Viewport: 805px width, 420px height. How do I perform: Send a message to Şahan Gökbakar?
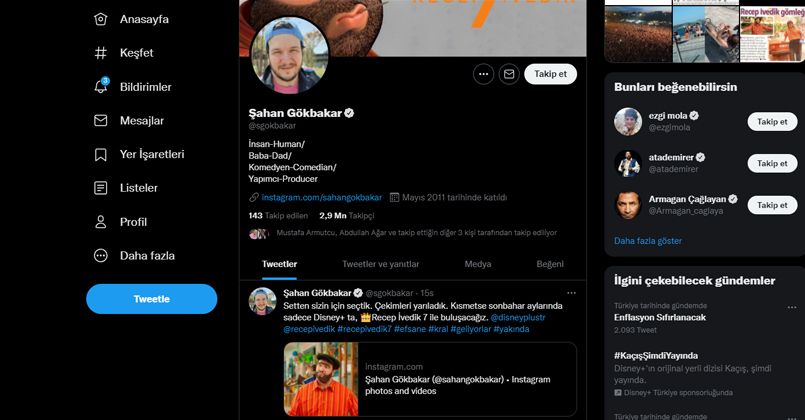pos(509,74)
